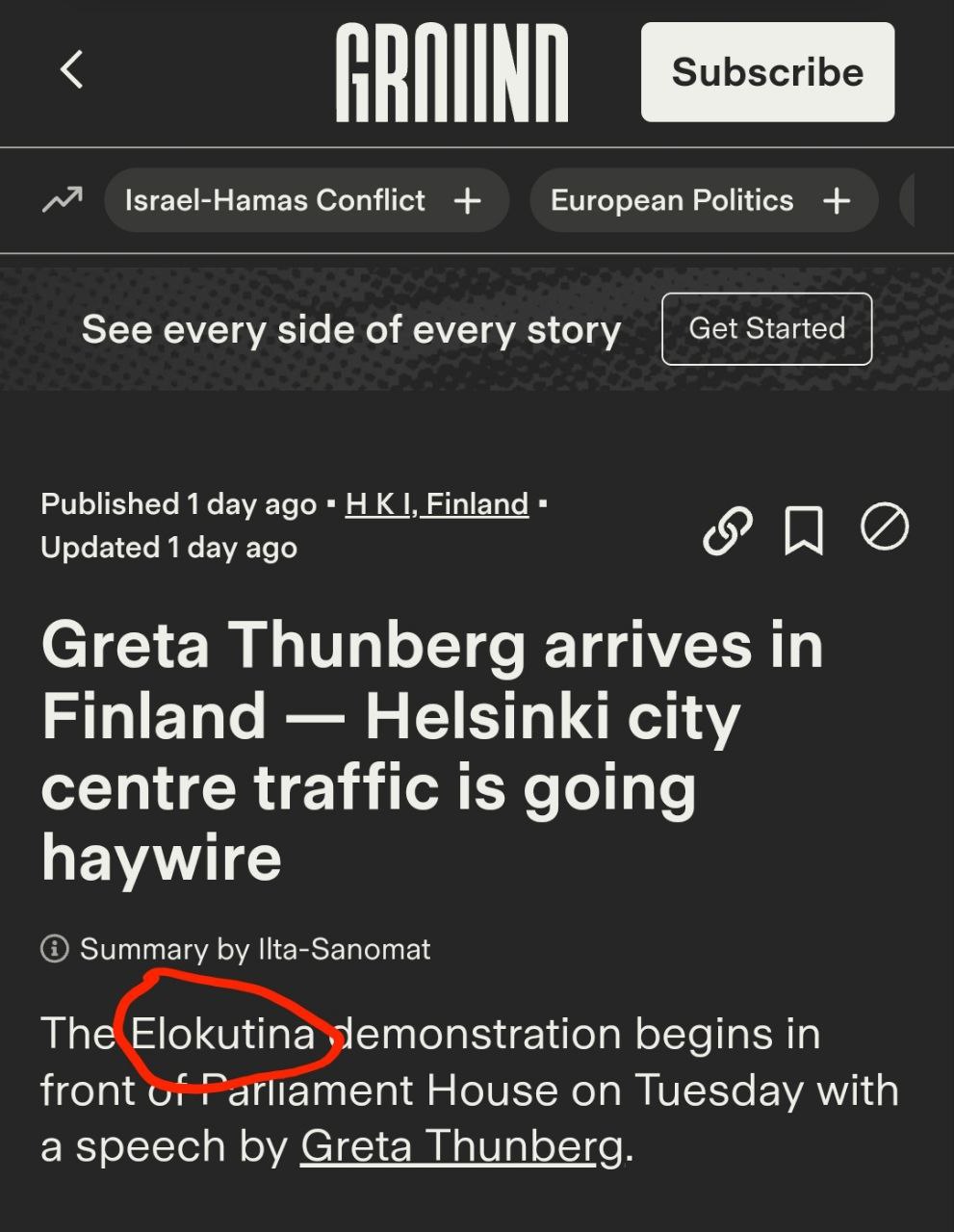Tap the trending arrow icon
This screenshot has width=954, height=1232.
pyautogui.click(x=63, y=200)
